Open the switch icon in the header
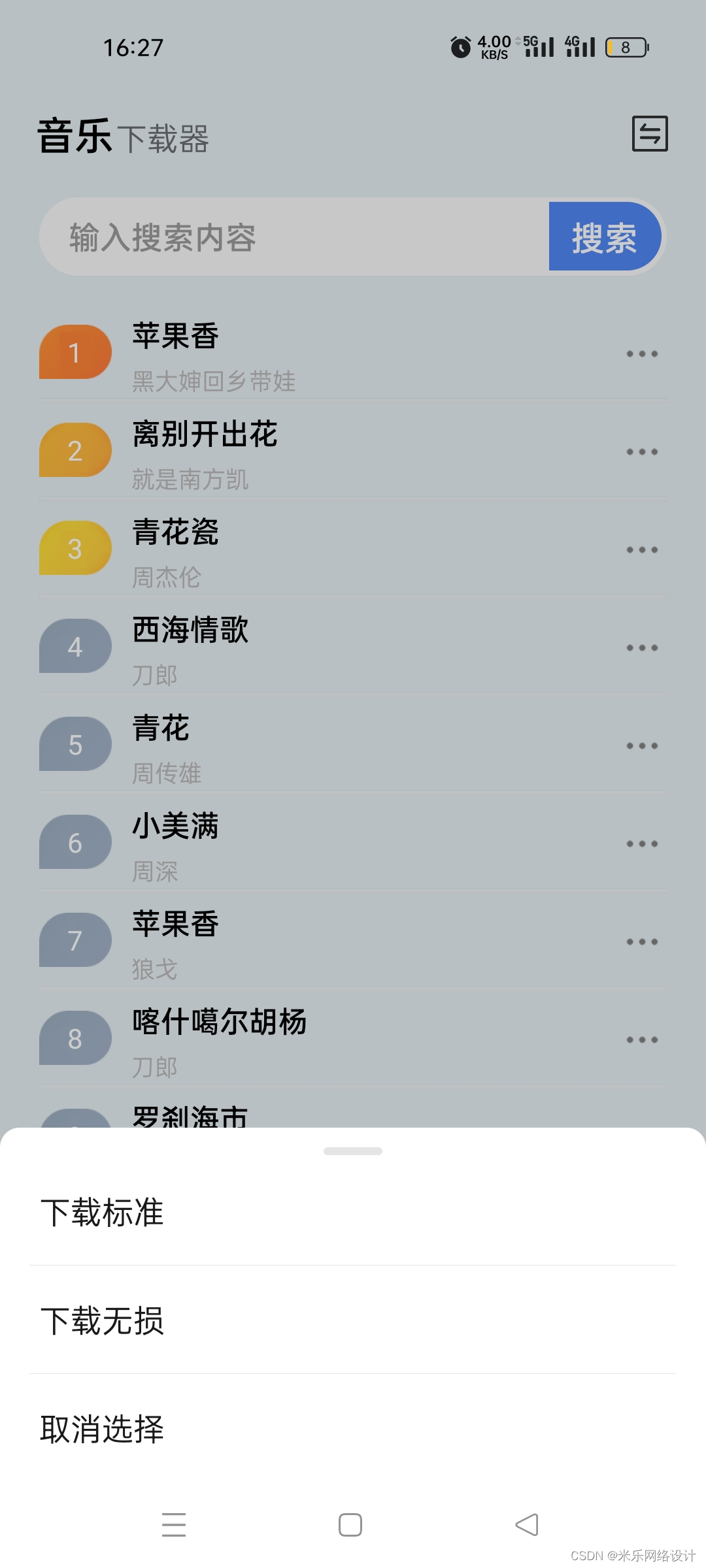Image resolution: width=706 pixels, height=1568 pixels. tap(650, 134)
